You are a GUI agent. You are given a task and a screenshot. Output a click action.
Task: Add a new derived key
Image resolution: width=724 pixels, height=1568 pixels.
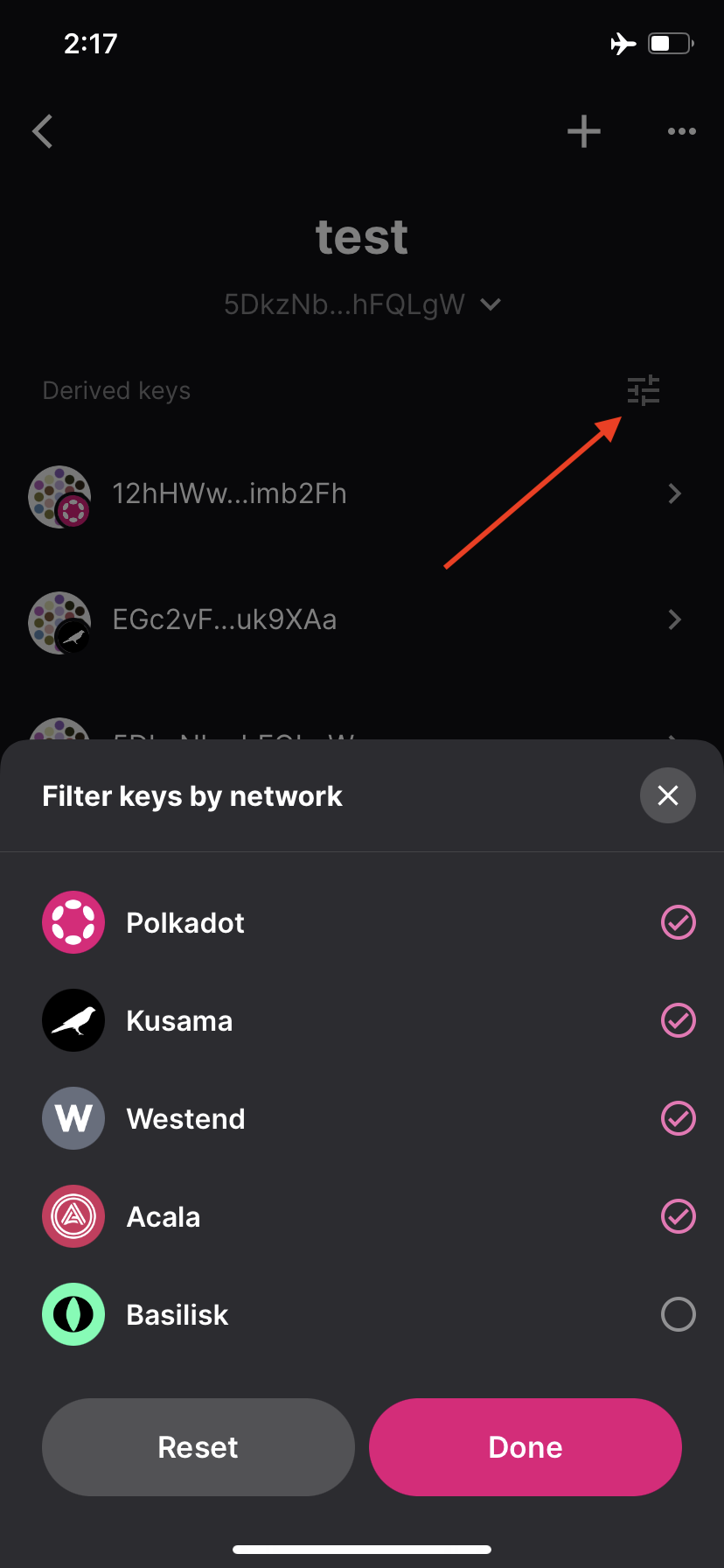tap(583, 131)
